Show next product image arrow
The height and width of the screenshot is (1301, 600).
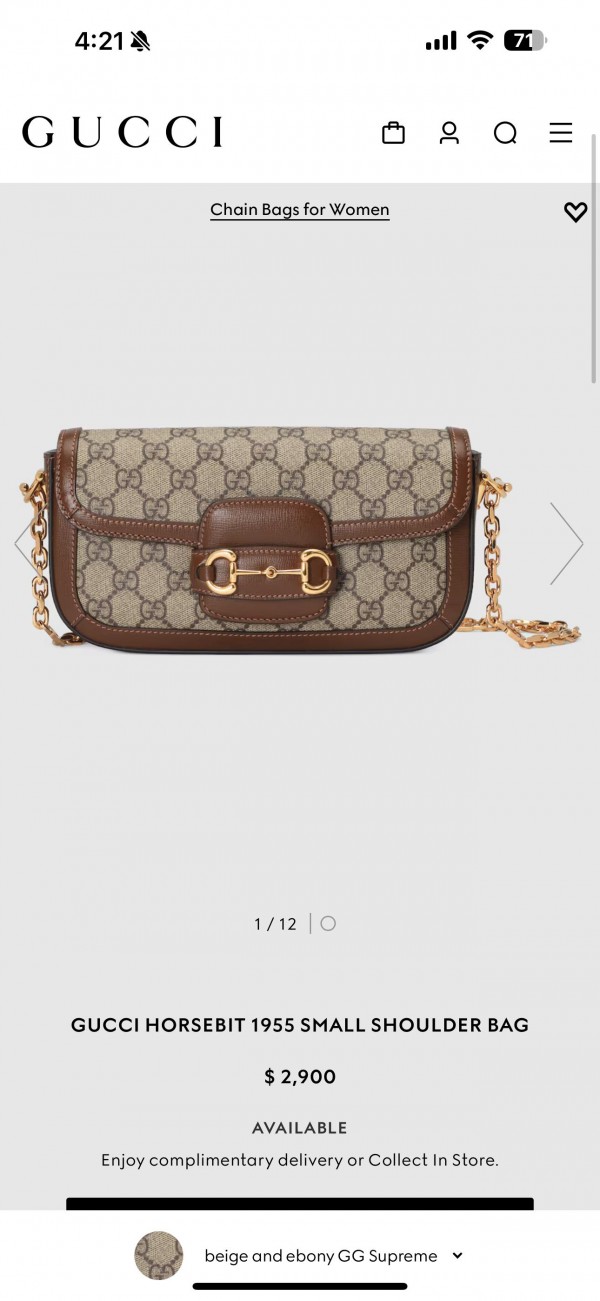tap(566, 543)
